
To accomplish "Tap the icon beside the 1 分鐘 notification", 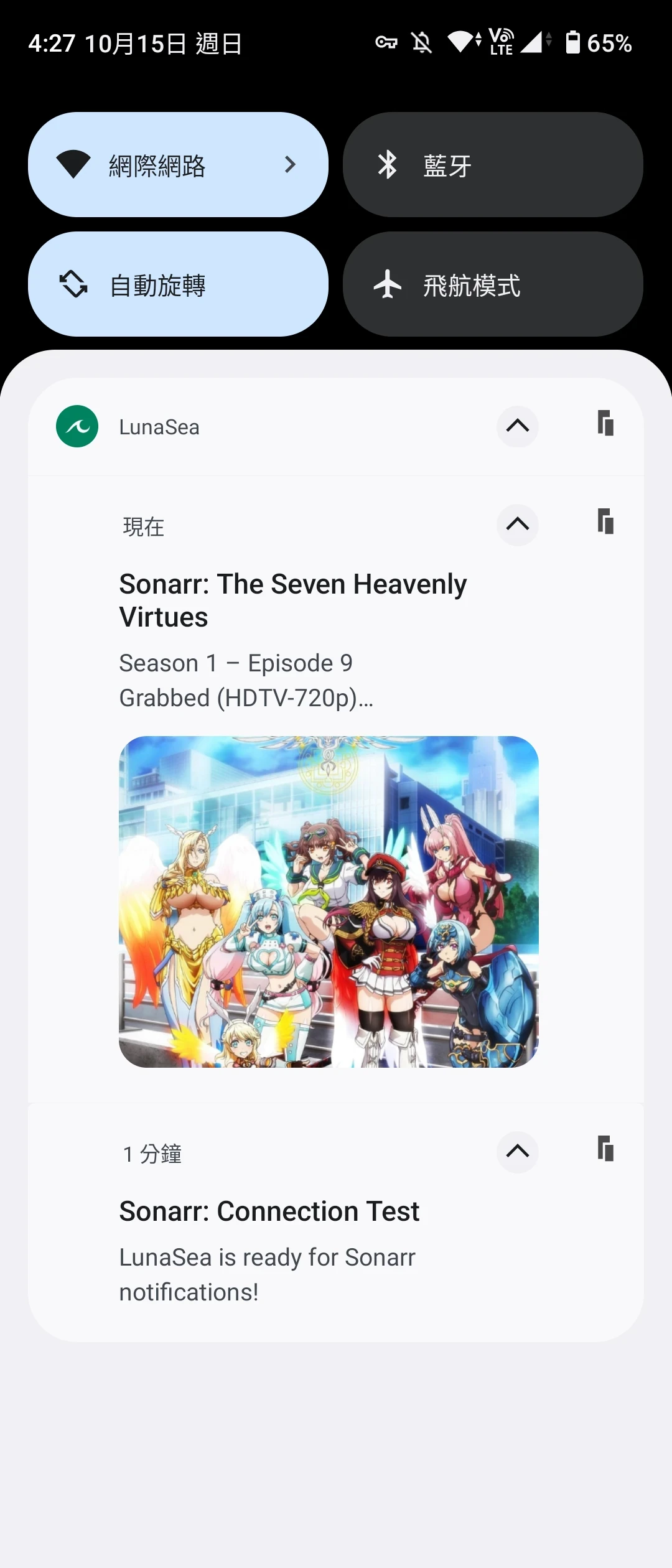I will [605, 1149].
